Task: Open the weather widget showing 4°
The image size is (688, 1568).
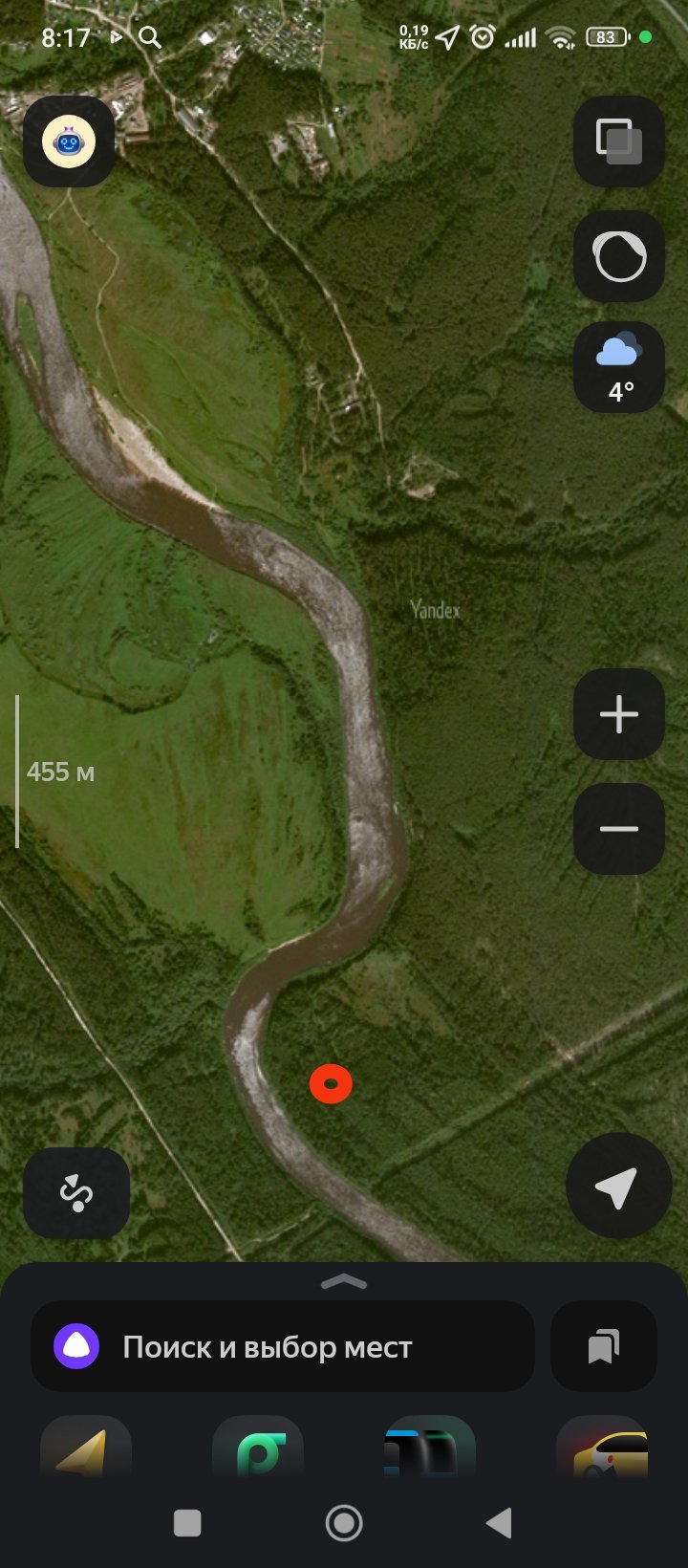Action: [618, 368]
